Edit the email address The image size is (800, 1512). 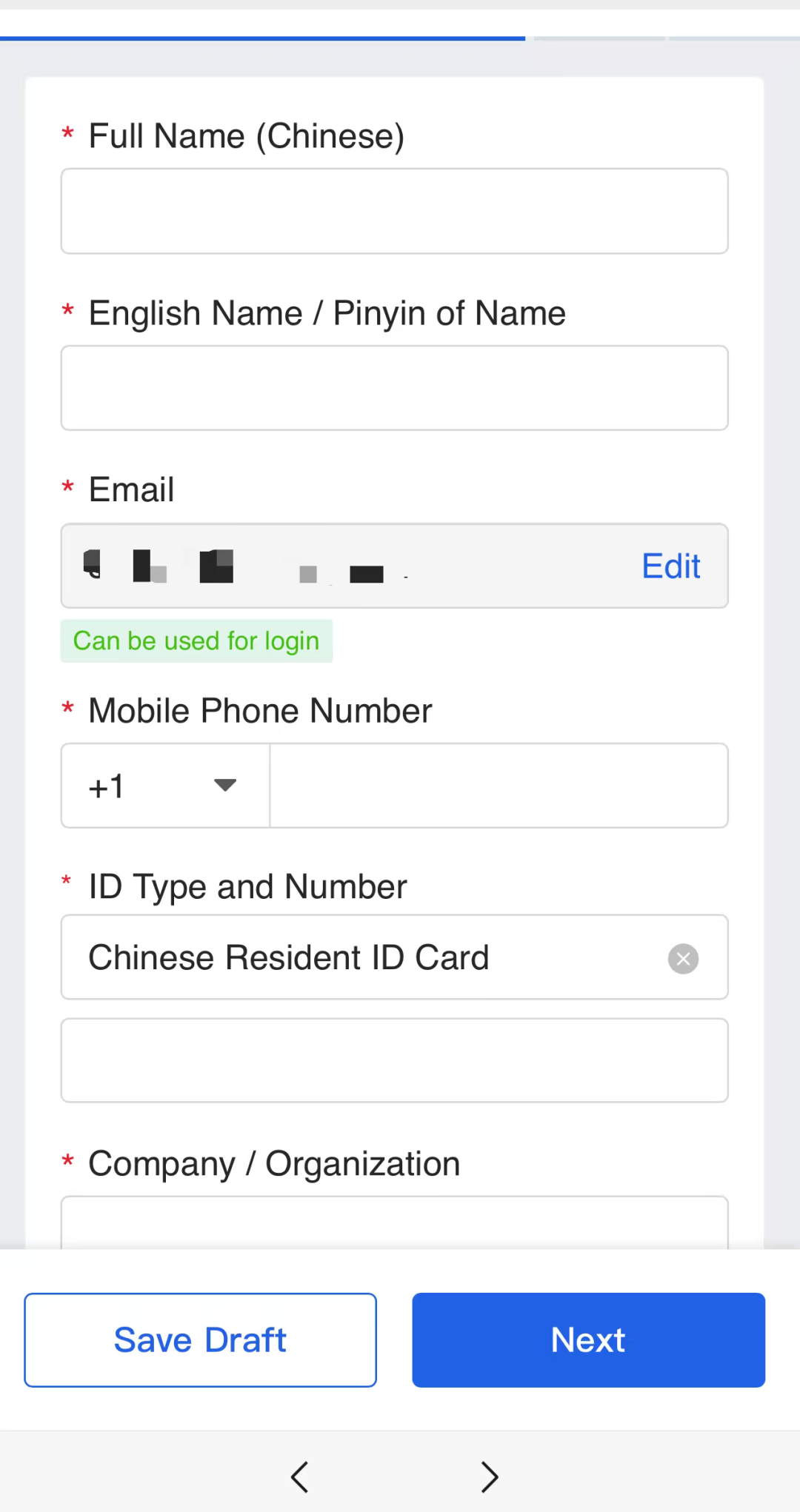point(670,566)
